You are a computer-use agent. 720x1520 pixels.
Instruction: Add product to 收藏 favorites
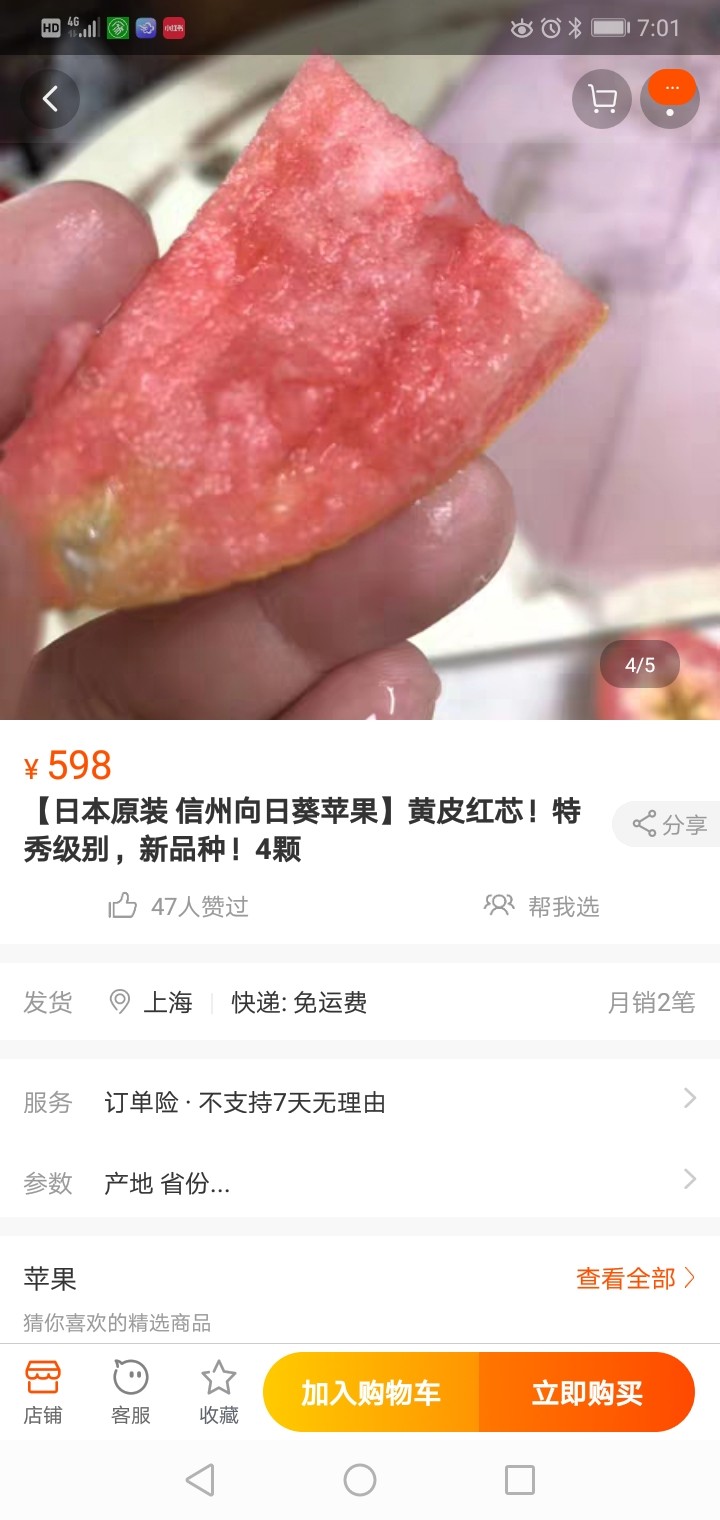[x=219, y=1392]
